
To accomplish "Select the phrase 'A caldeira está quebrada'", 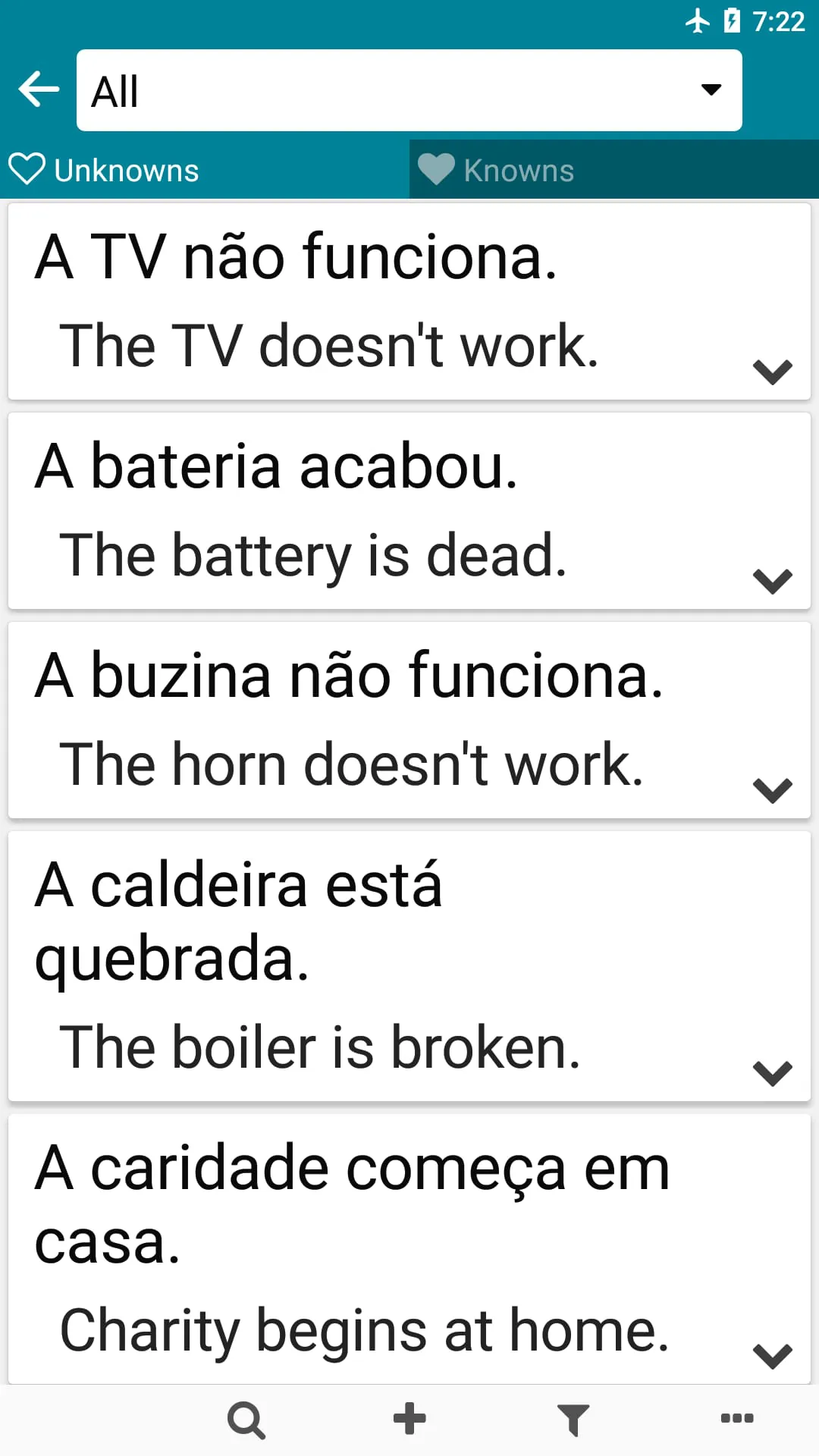I will (x=303, y=921).
